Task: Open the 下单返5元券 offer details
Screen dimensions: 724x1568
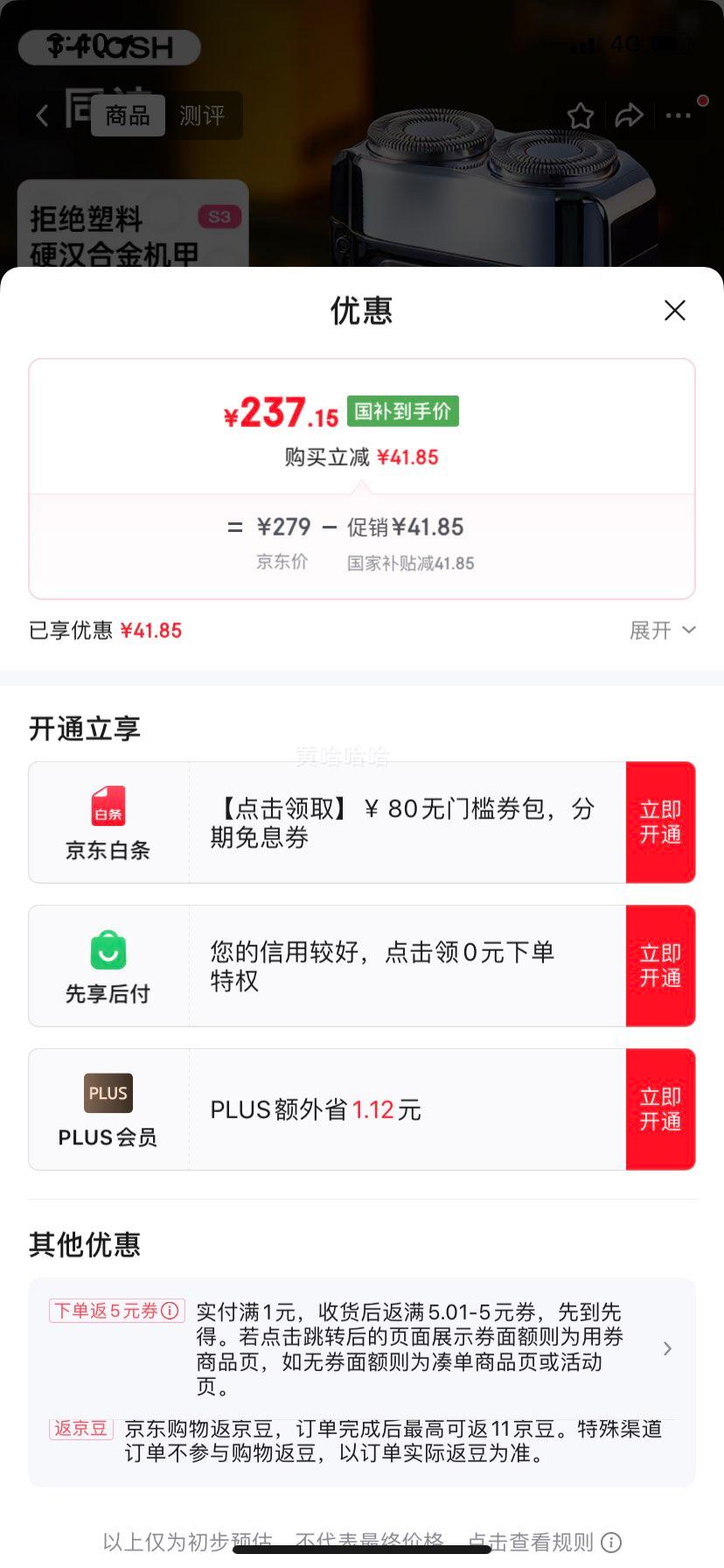Action: tap(666, 1348)
